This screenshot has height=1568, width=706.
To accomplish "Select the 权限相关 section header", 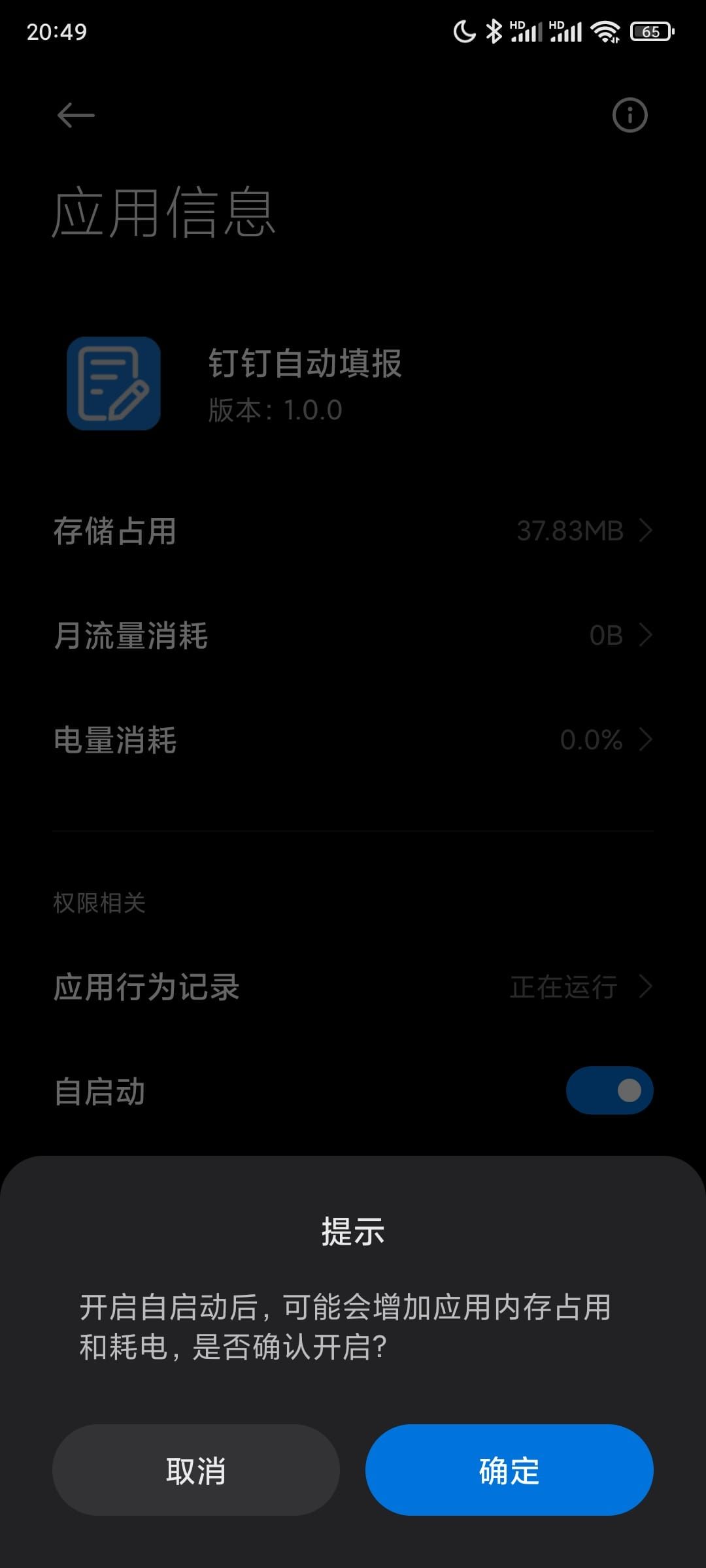I will point(99,904).
